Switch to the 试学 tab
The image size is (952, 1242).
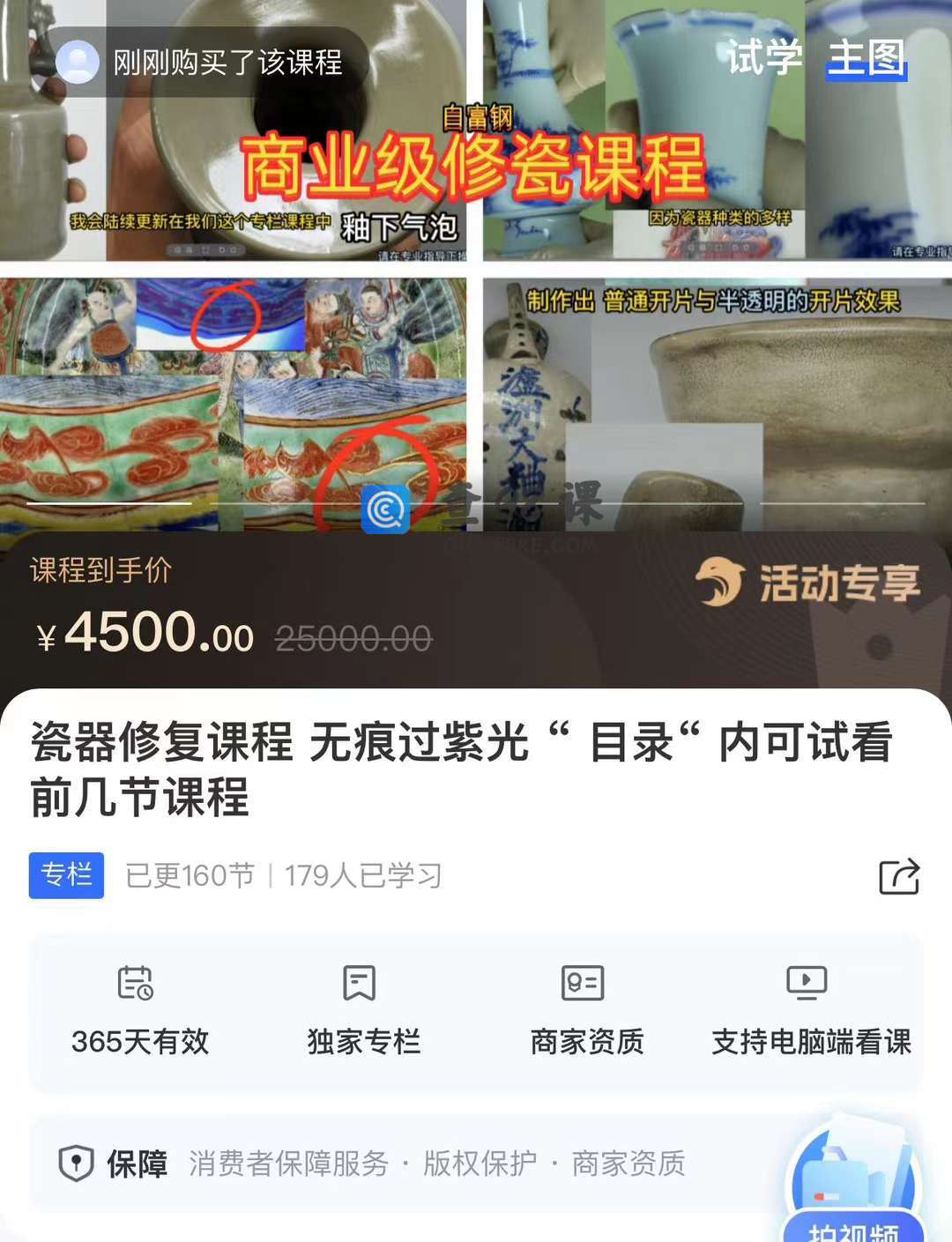[x=764, y=58]
